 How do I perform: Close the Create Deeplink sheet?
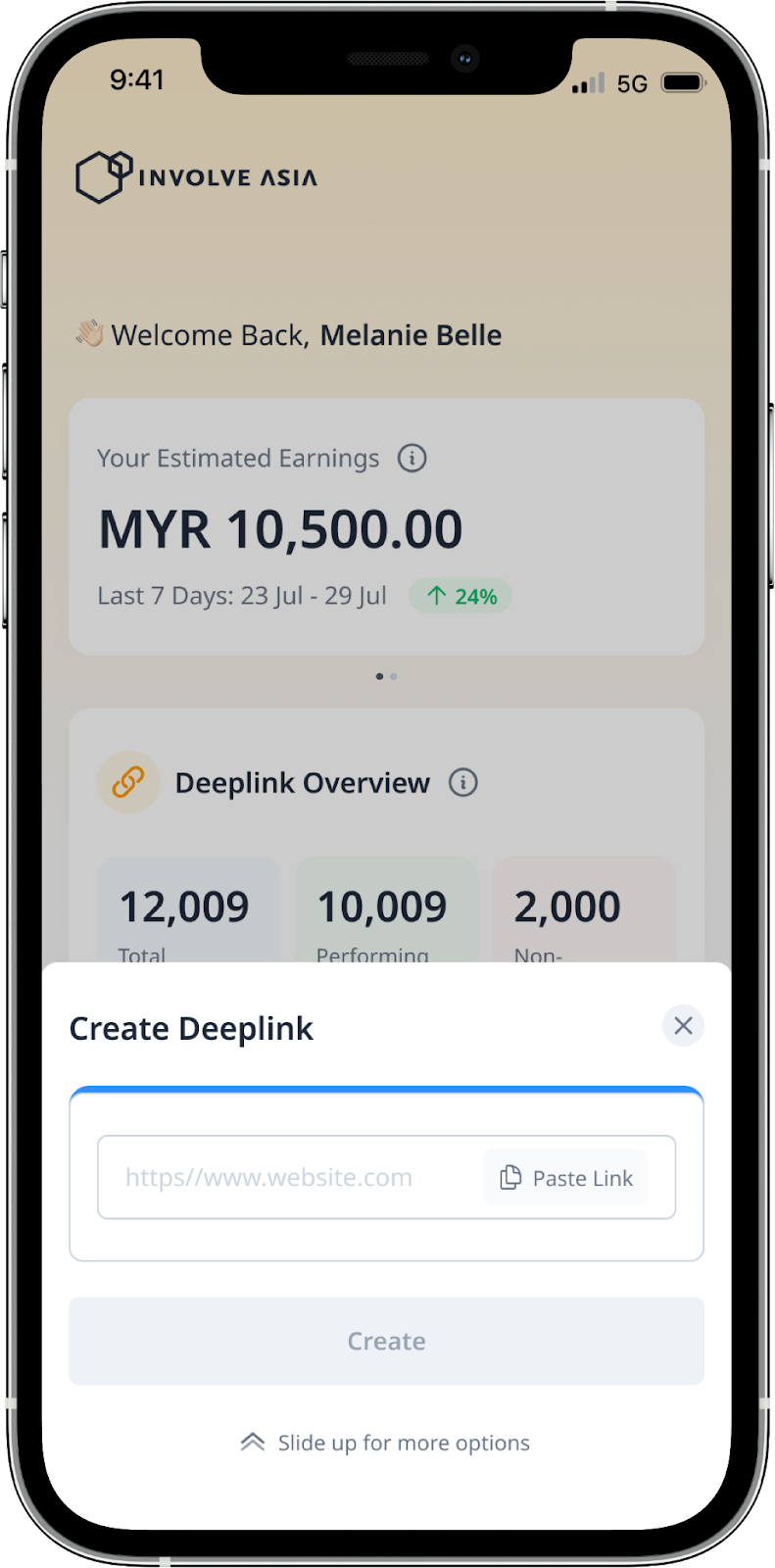pos(683,1026)
